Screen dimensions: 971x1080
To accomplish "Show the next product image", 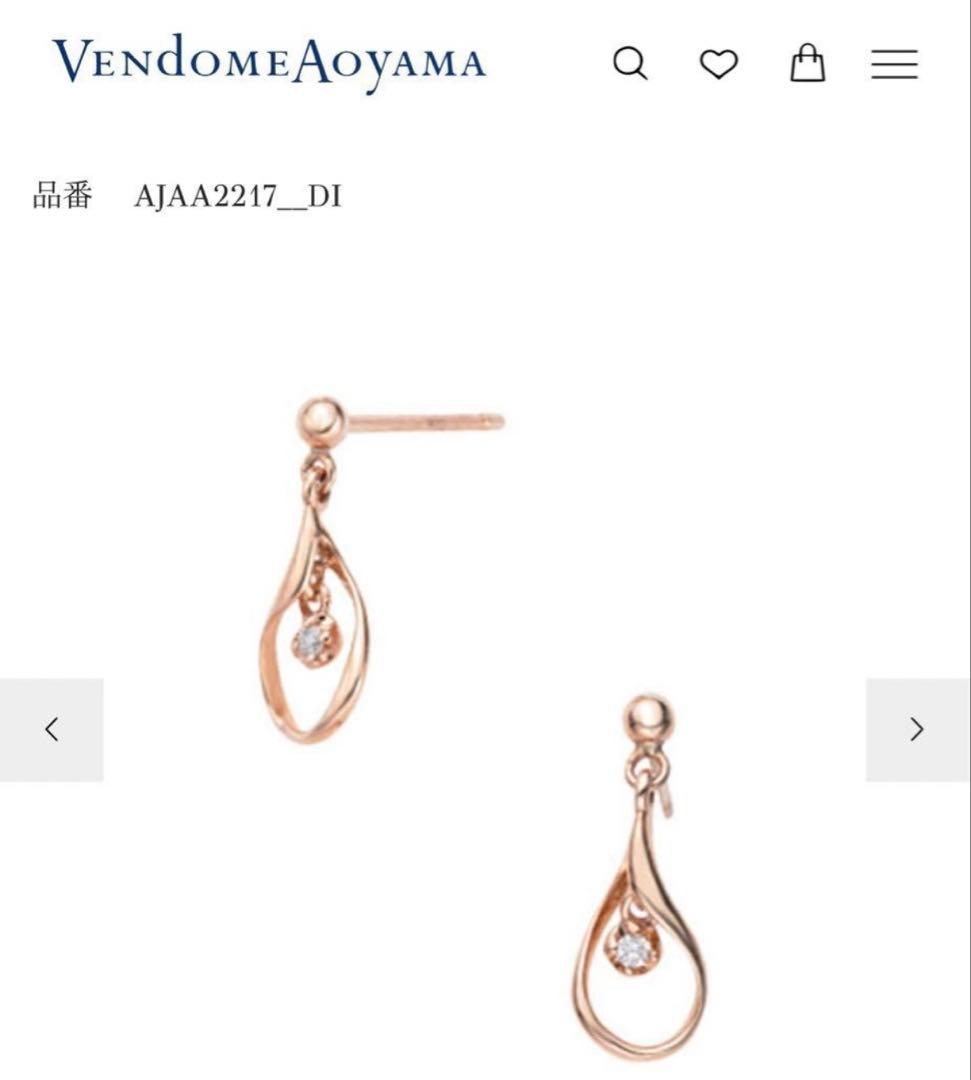I will [x=917, y=729].
